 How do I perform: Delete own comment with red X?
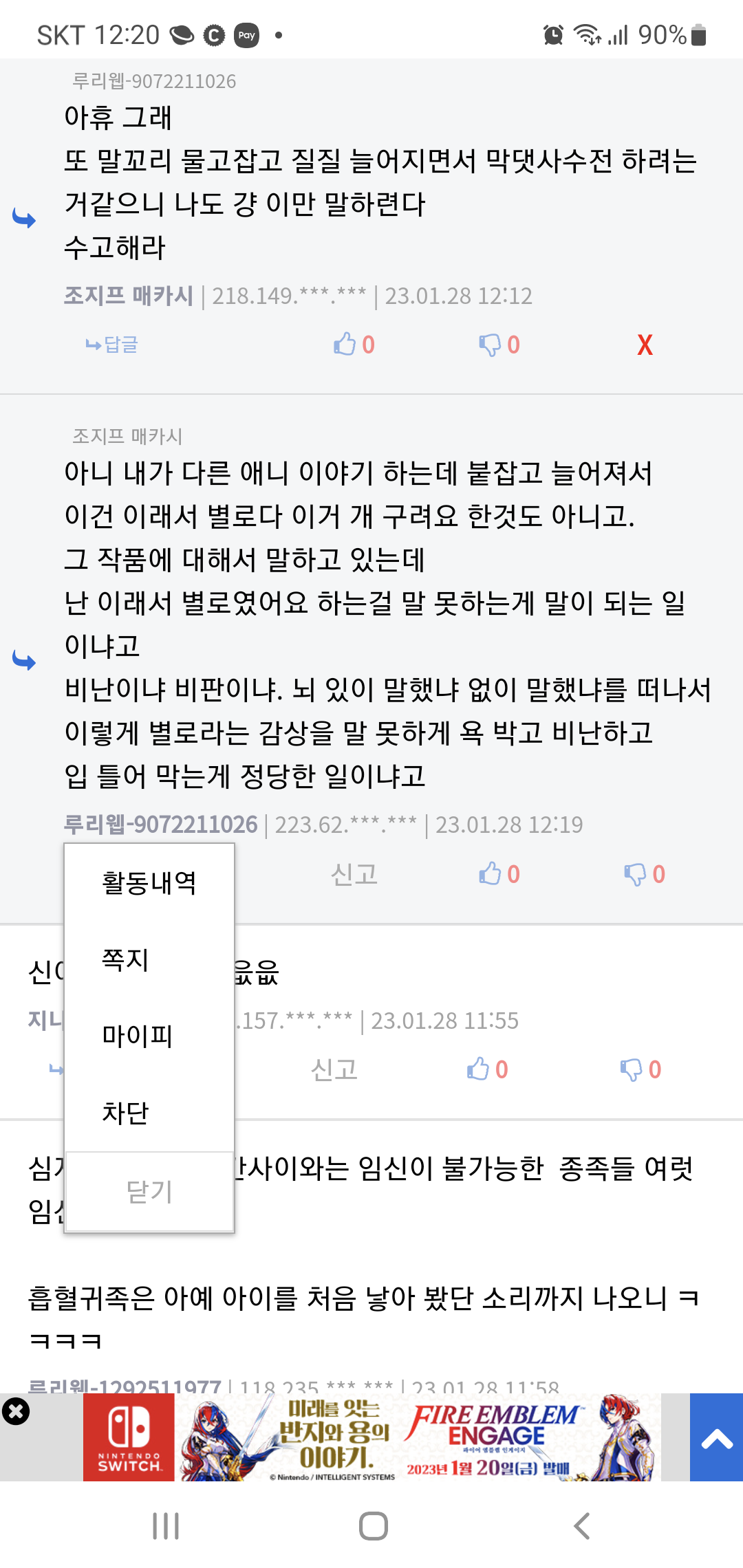[x=645, y=345]
